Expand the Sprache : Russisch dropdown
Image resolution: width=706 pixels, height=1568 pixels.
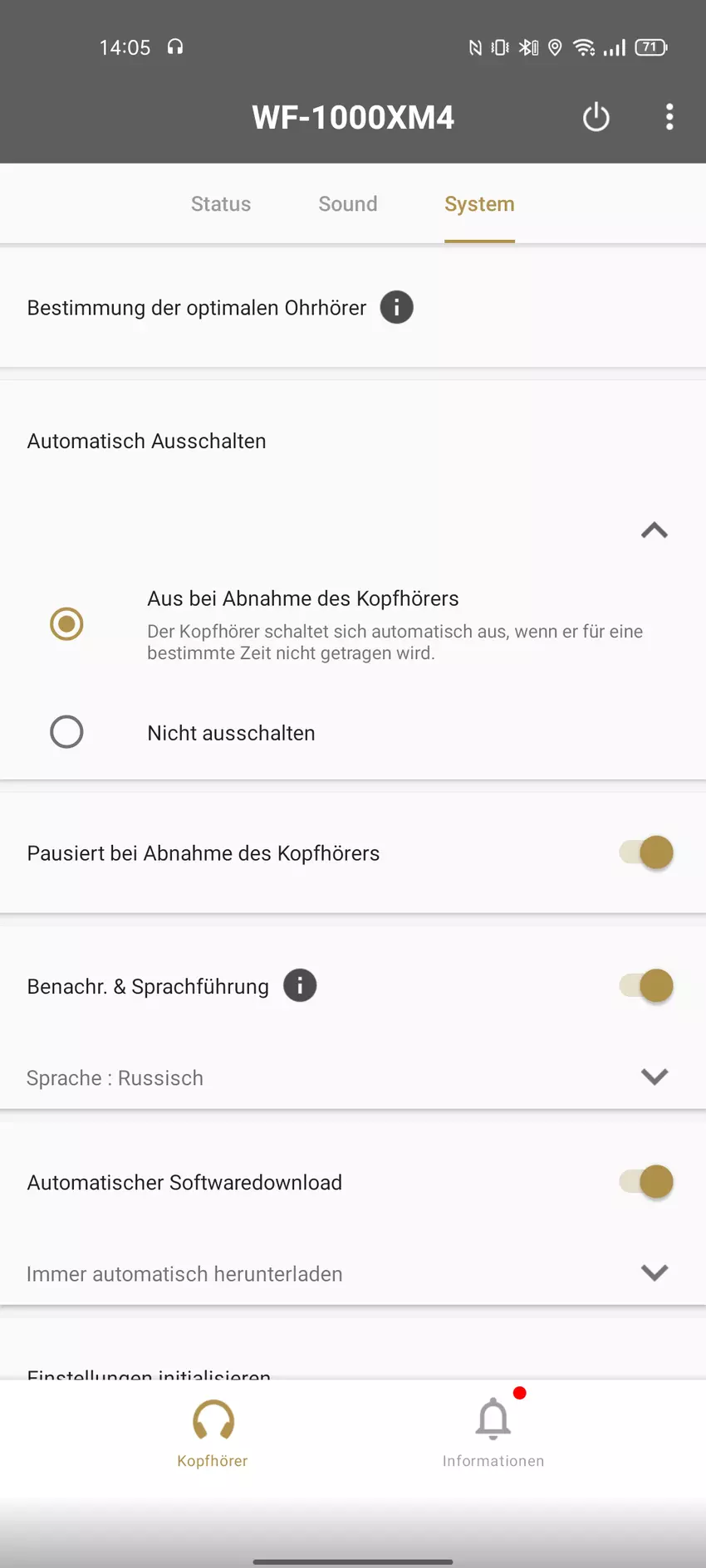(x=655, y=1077)
